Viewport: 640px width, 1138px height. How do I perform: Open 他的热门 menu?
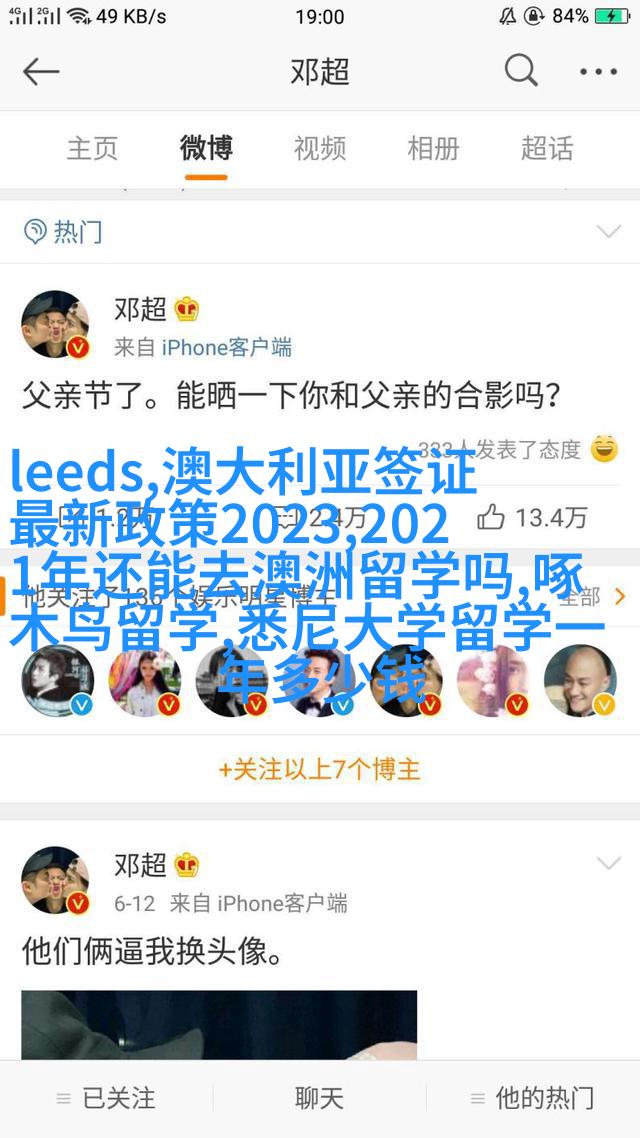tap(532, 1098)
